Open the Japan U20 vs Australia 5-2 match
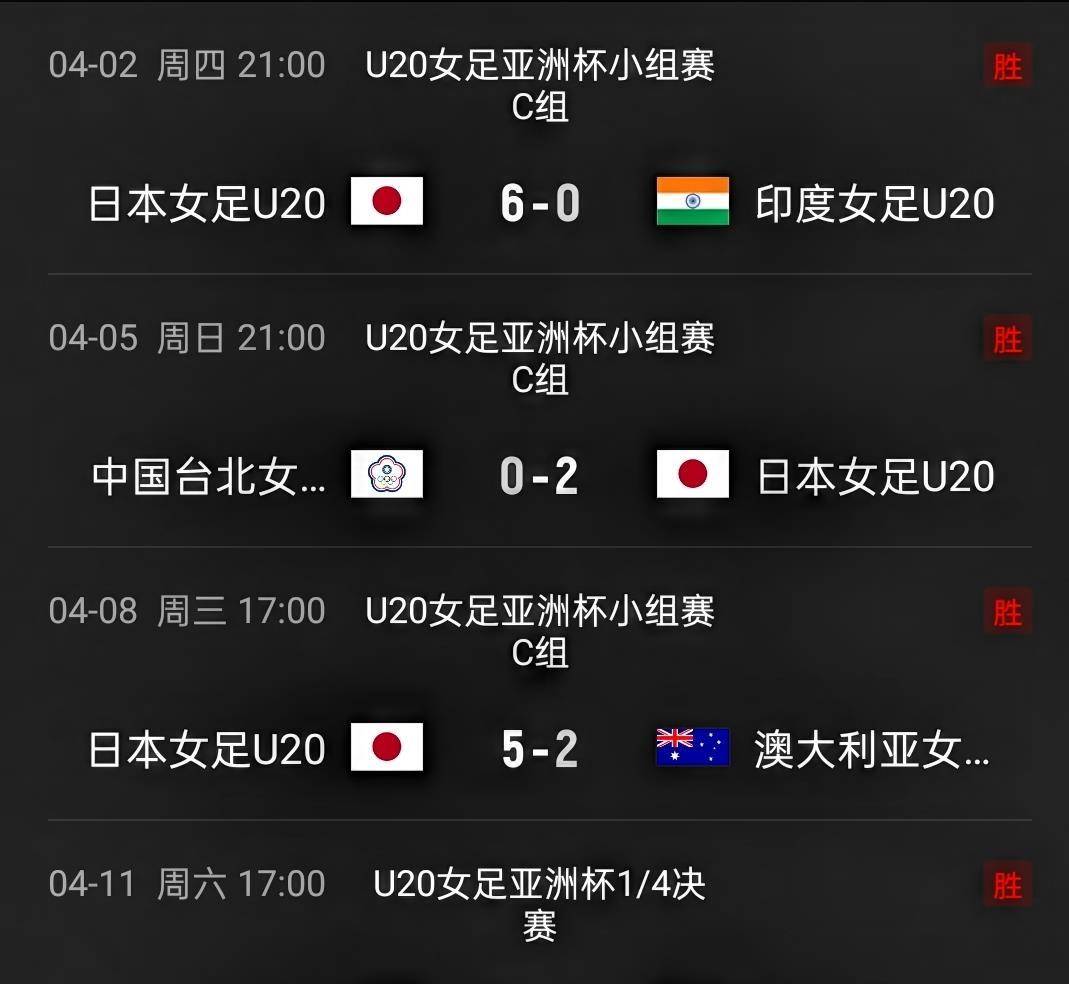This screenshot has height=984, width=1069. pos(539,749)
